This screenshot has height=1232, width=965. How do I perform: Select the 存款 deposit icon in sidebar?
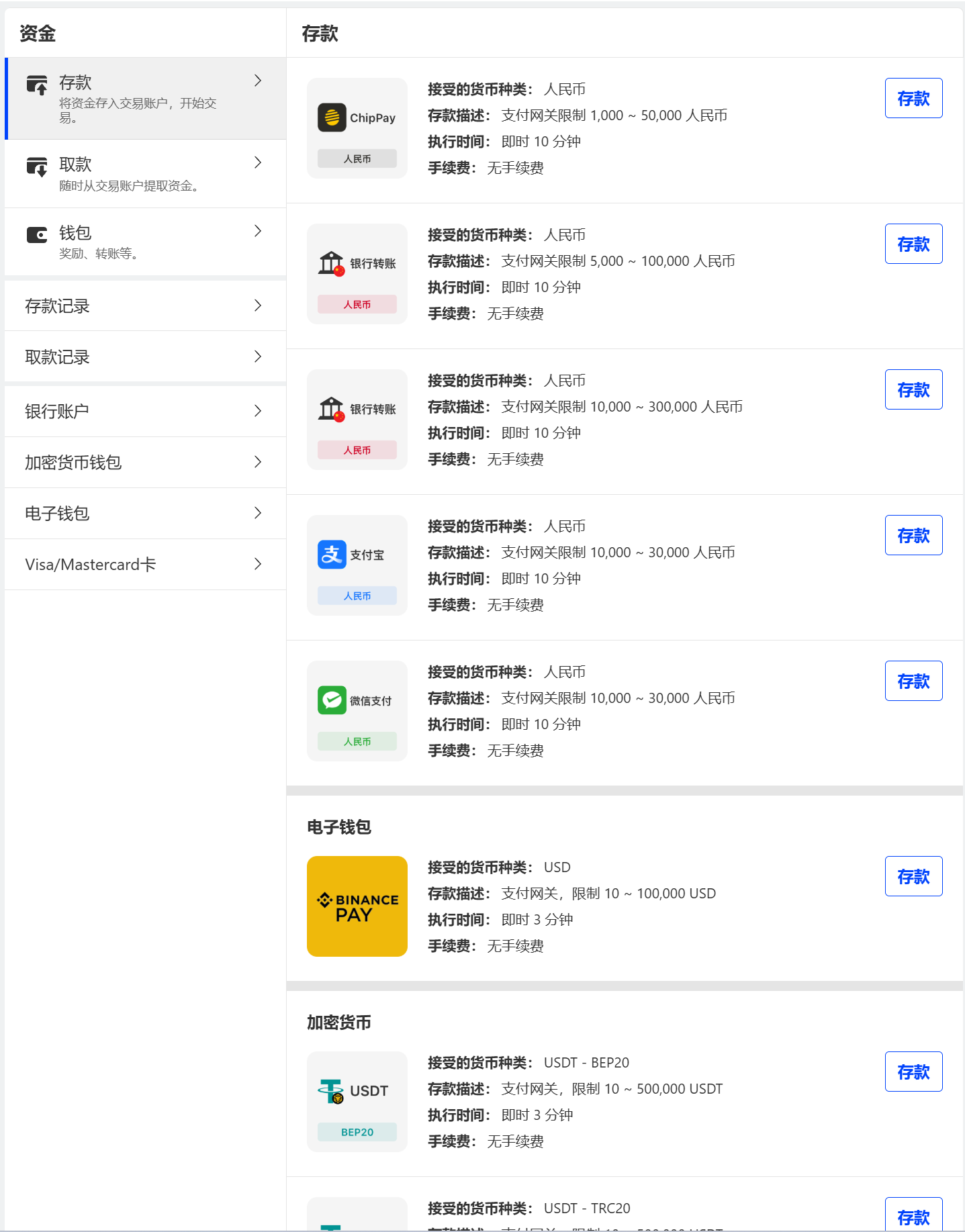click(38, 83)
